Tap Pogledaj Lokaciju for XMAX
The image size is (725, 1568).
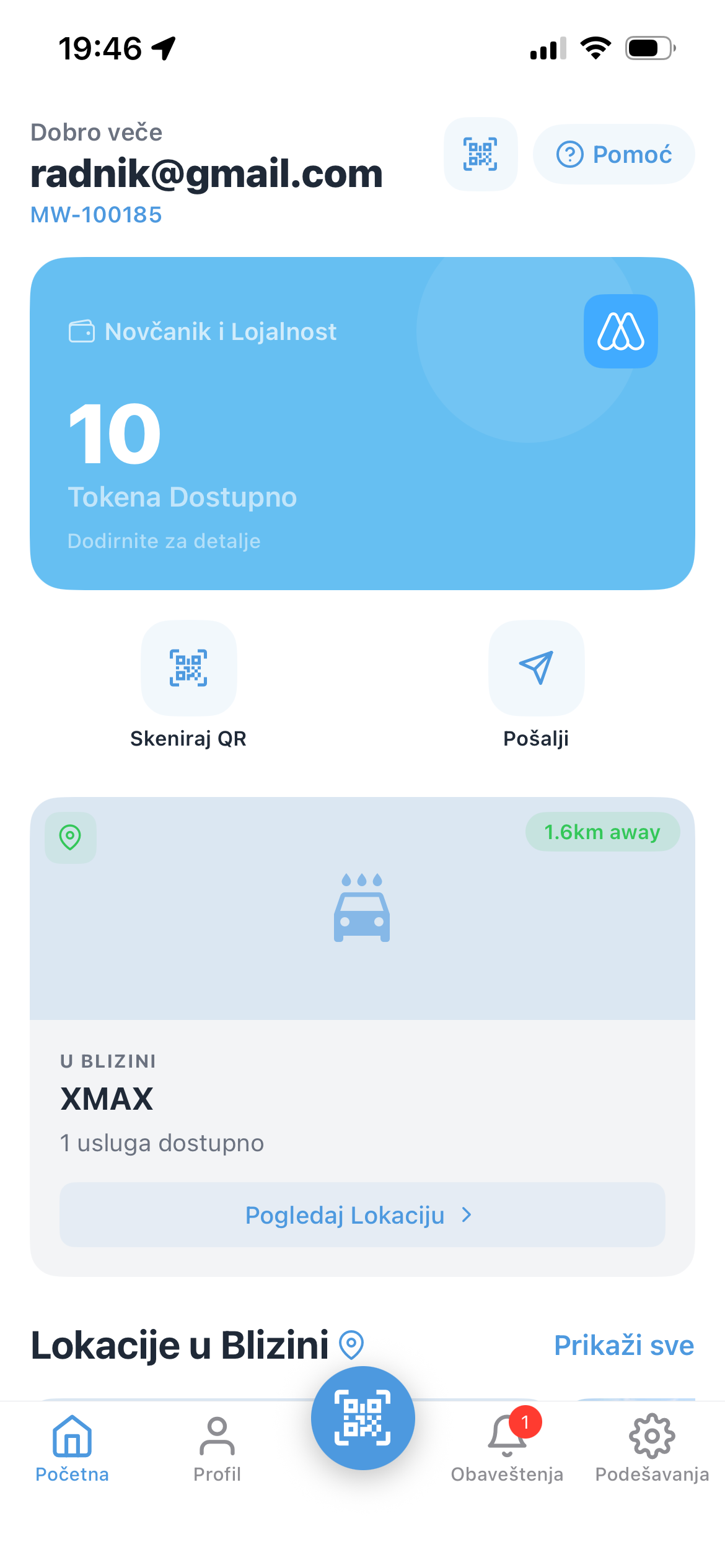coord(362,1215)
